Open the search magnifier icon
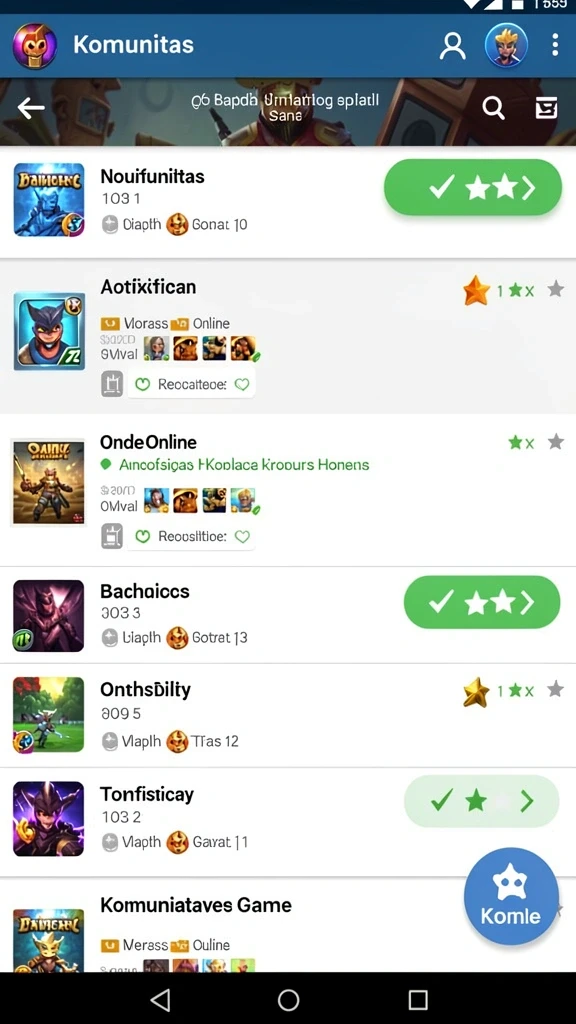 coord(493,108)
